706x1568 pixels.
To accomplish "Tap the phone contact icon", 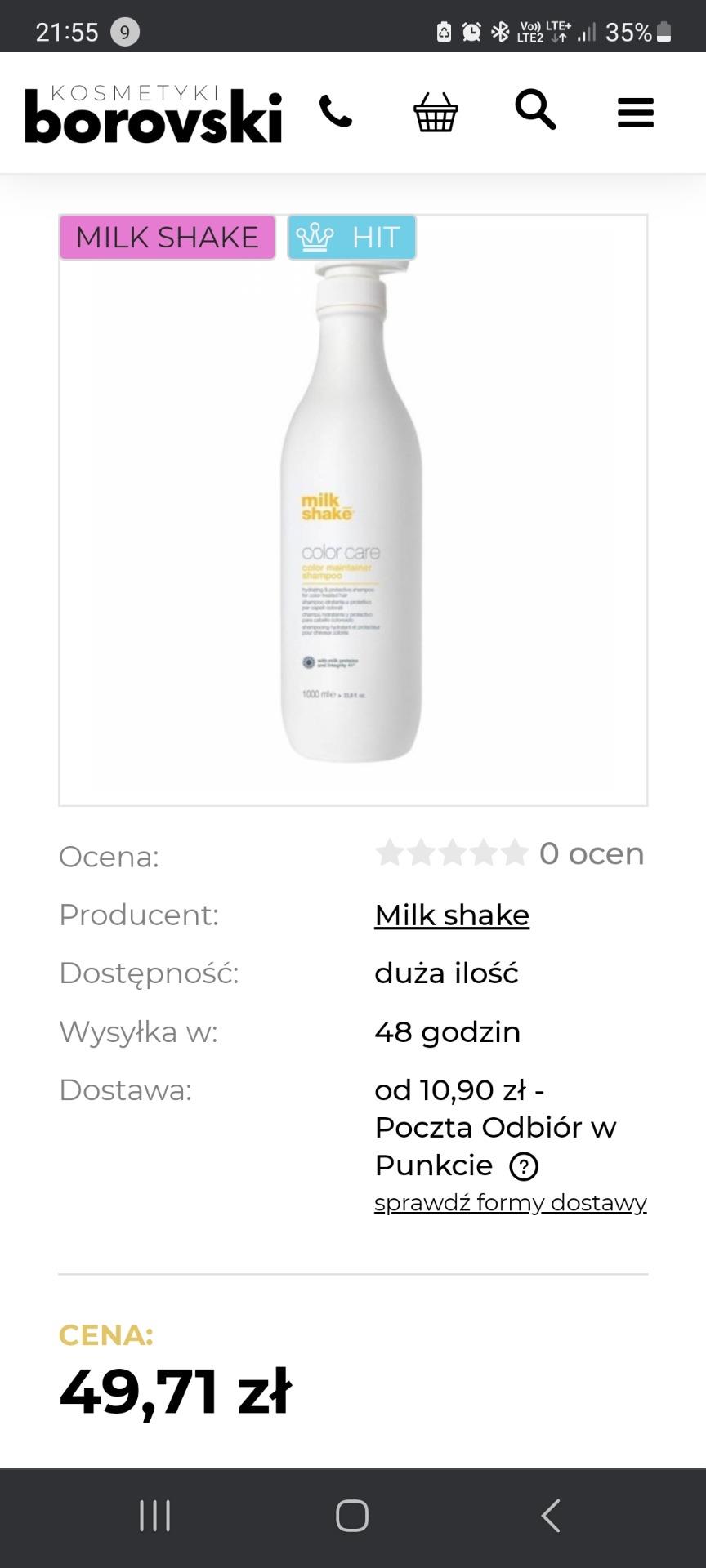I will pyautogui.click(x=335, y=112).
